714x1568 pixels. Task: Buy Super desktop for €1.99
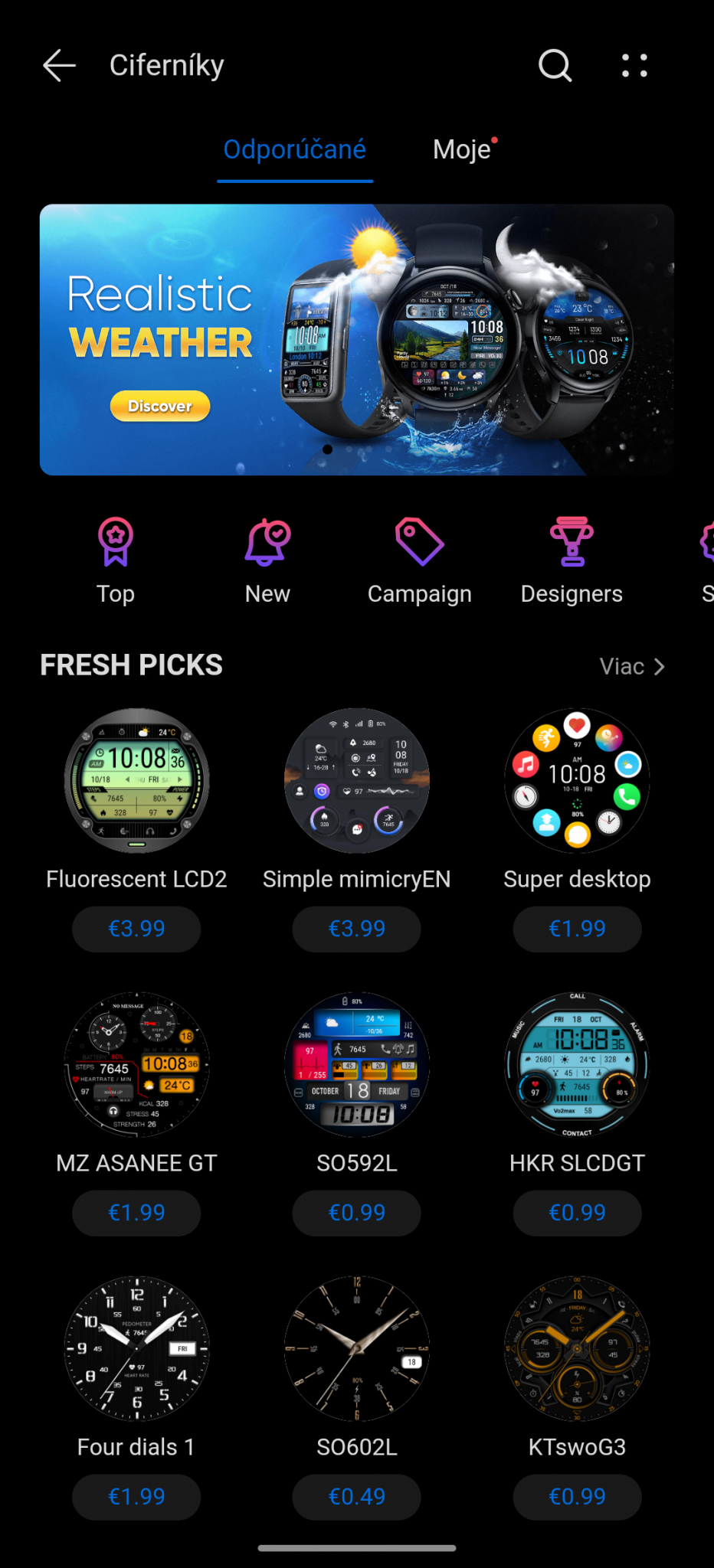point(577,929)
